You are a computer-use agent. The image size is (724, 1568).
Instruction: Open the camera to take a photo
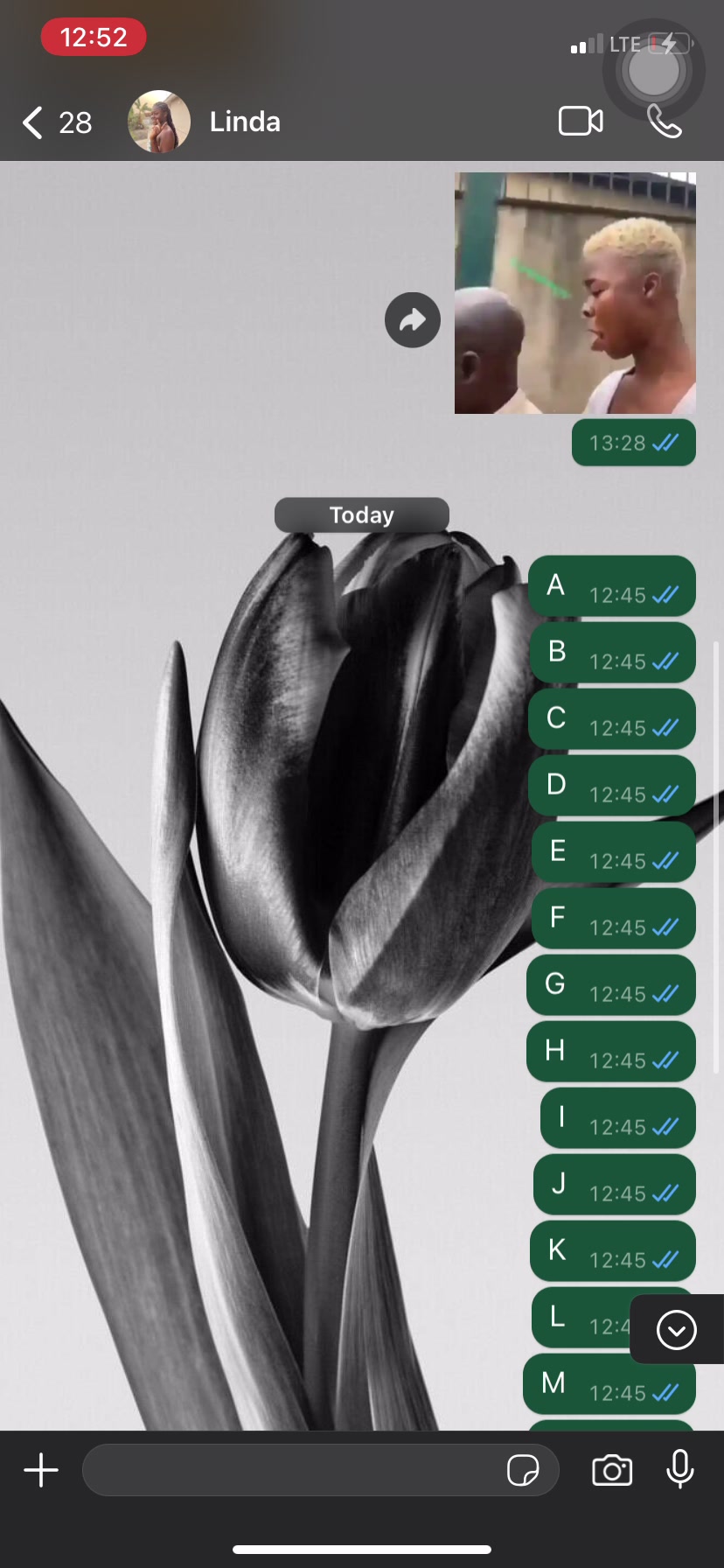pyautogui.click(x=612, y=1470)
